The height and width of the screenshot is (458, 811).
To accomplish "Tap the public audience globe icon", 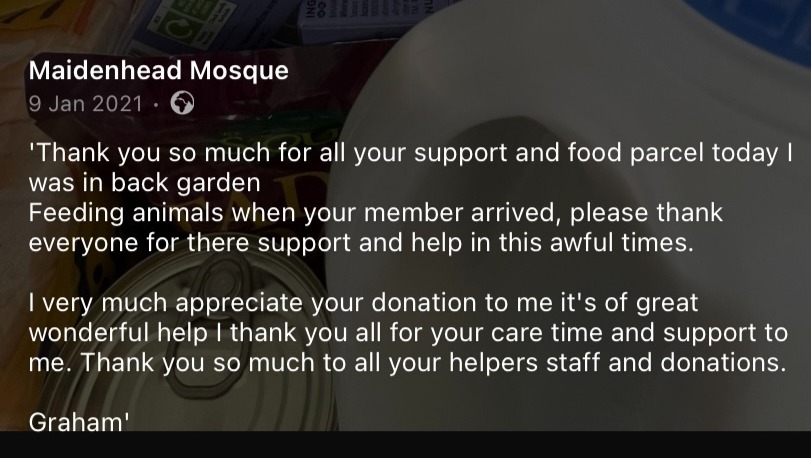I will pos(182,103).
